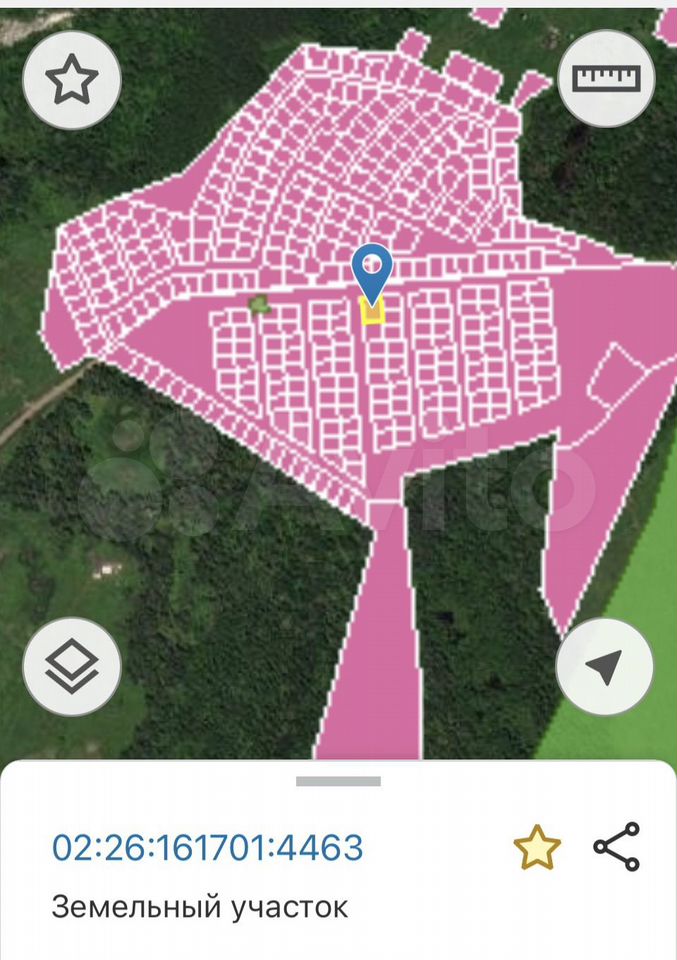Open the favorites list star button

pyautogui.click(x=71, y=78)
